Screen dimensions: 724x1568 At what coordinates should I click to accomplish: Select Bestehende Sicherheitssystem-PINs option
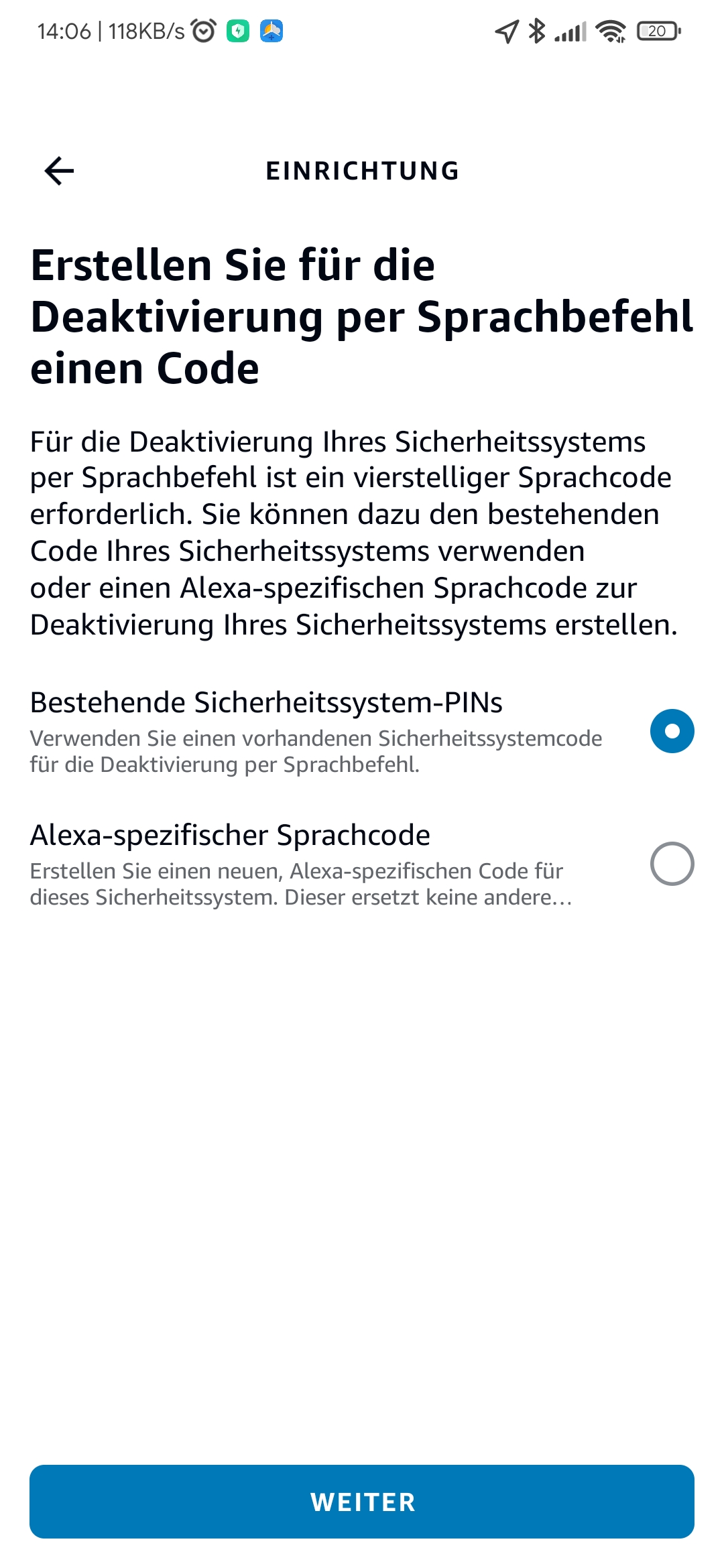tap(672, 731)
